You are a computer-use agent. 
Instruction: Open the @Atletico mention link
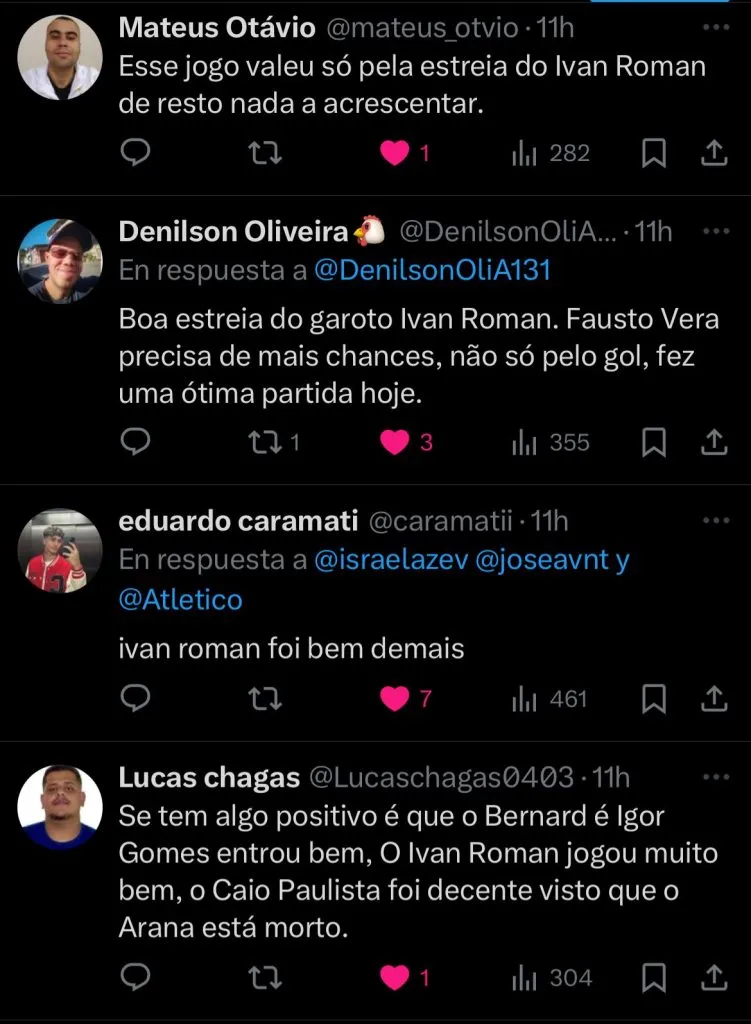(x=181, y=599)
